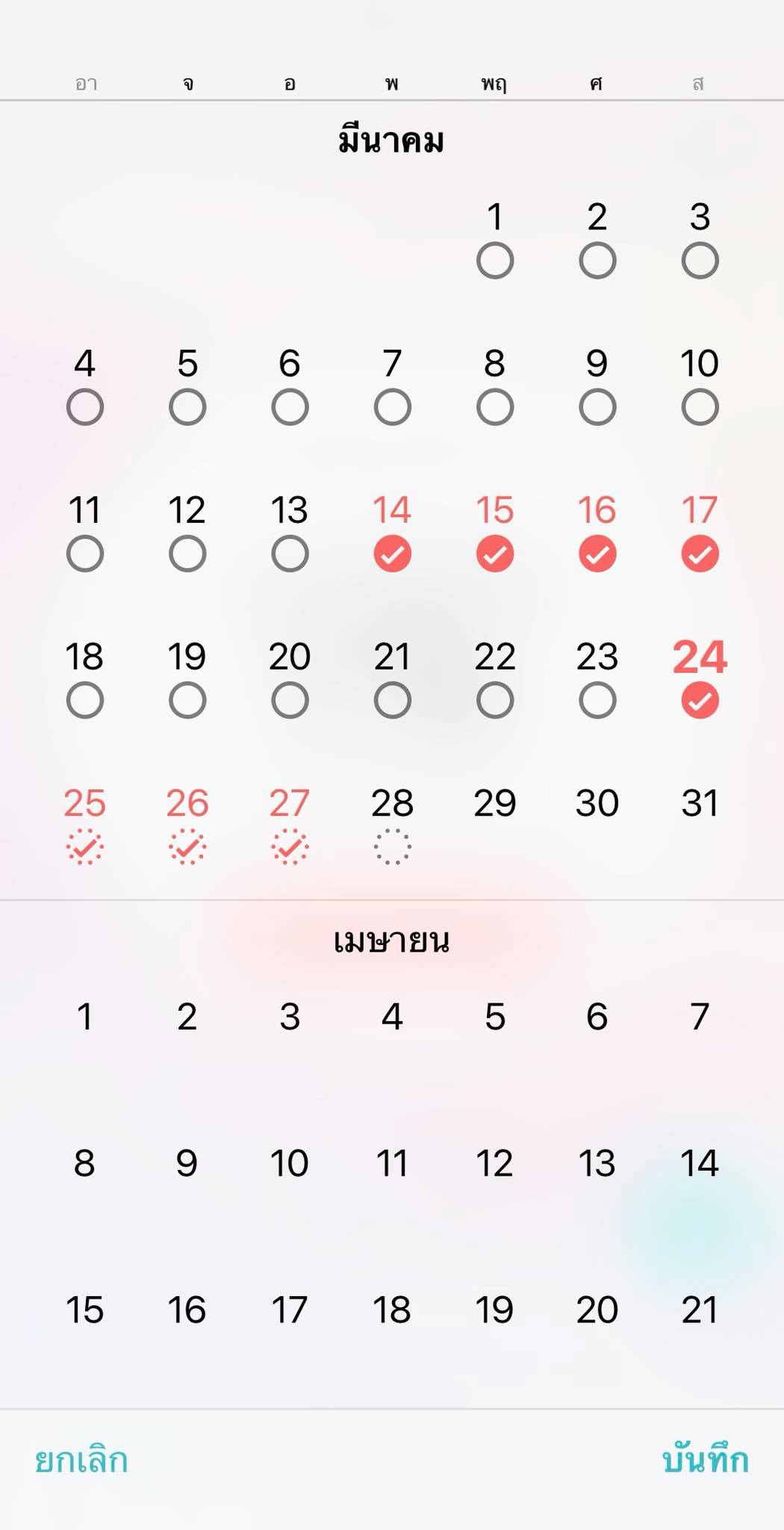Viewport: 784px width, 1530px height.
Task: Mark March 1 as period day
Action: 495,261
